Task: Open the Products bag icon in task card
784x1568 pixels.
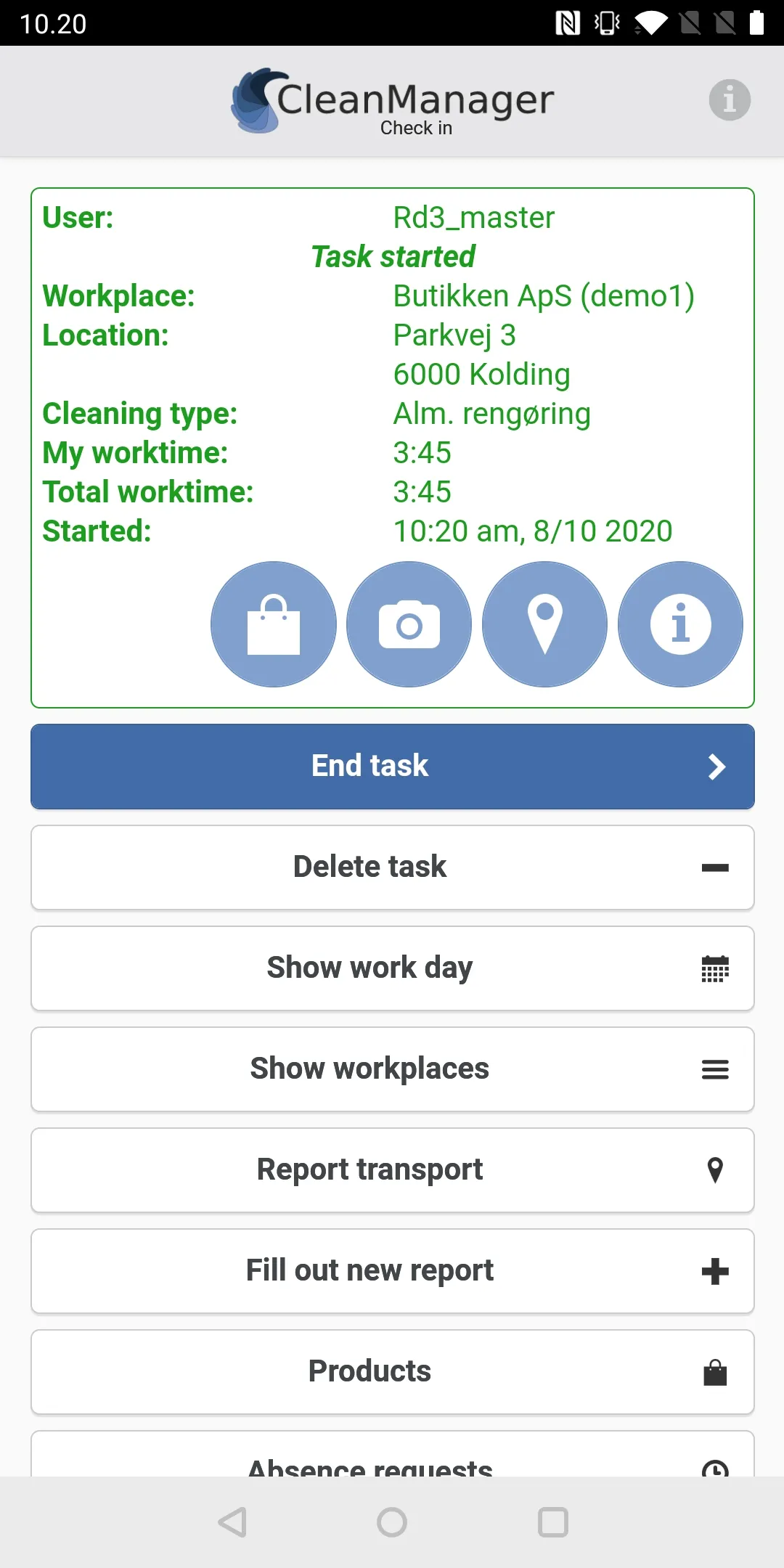Action: (x=274, y=624)
